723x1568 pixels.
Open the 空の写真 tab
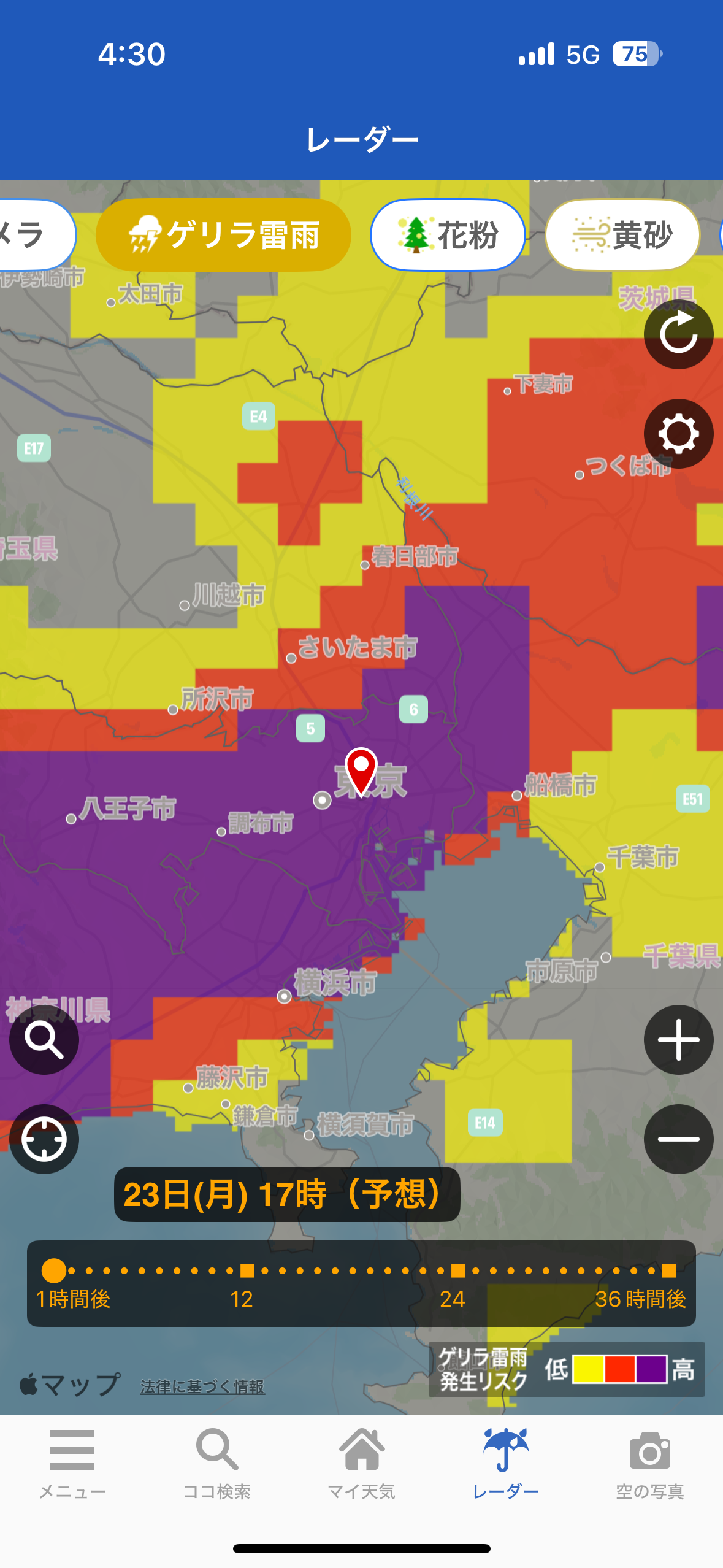coord(650,1464)
